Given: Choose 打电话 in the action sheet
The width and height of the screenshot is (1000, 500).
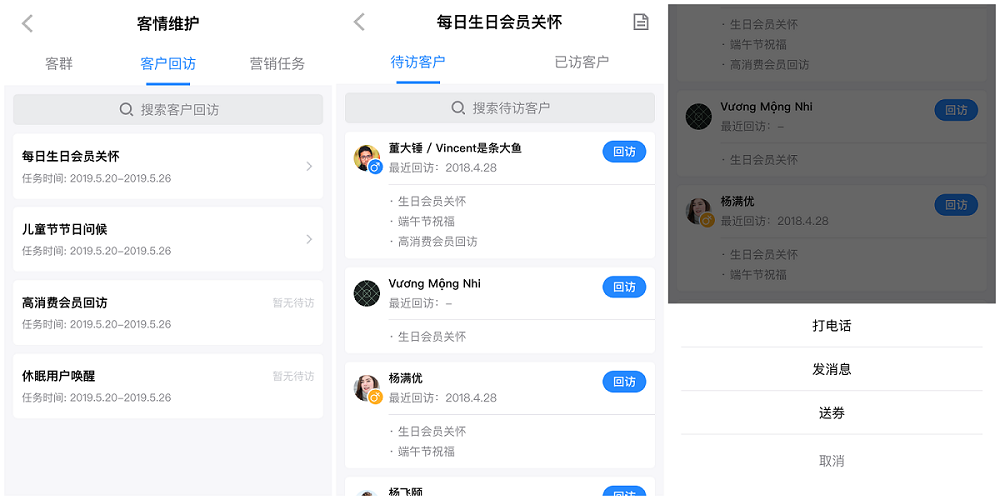Looking at the screenshot, I should click(x=832, y=326).
